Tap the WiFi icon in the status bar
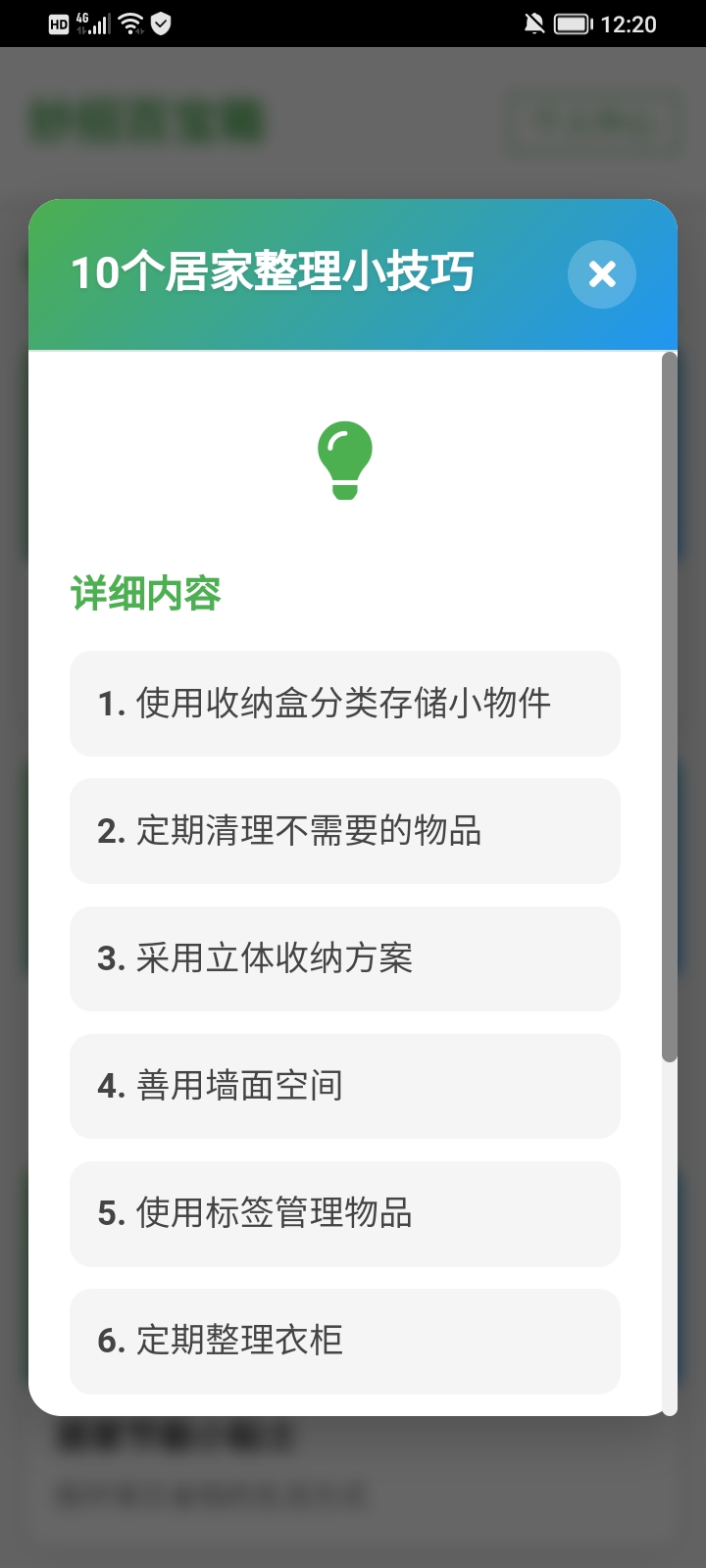The height and width of the screenshot is (1568, 706). (x=132, y=23)
